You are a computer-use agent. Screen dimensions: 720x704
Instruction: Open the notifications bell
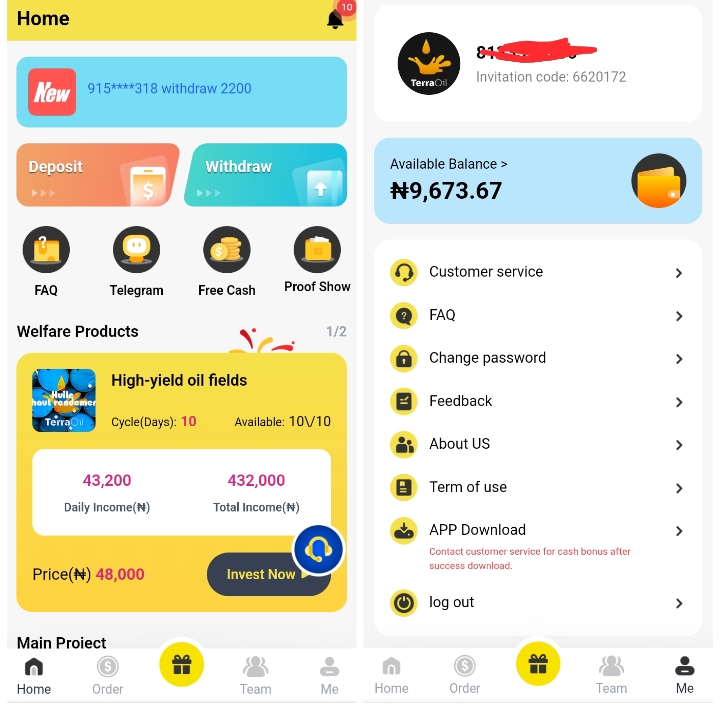[x=335, y=19]
